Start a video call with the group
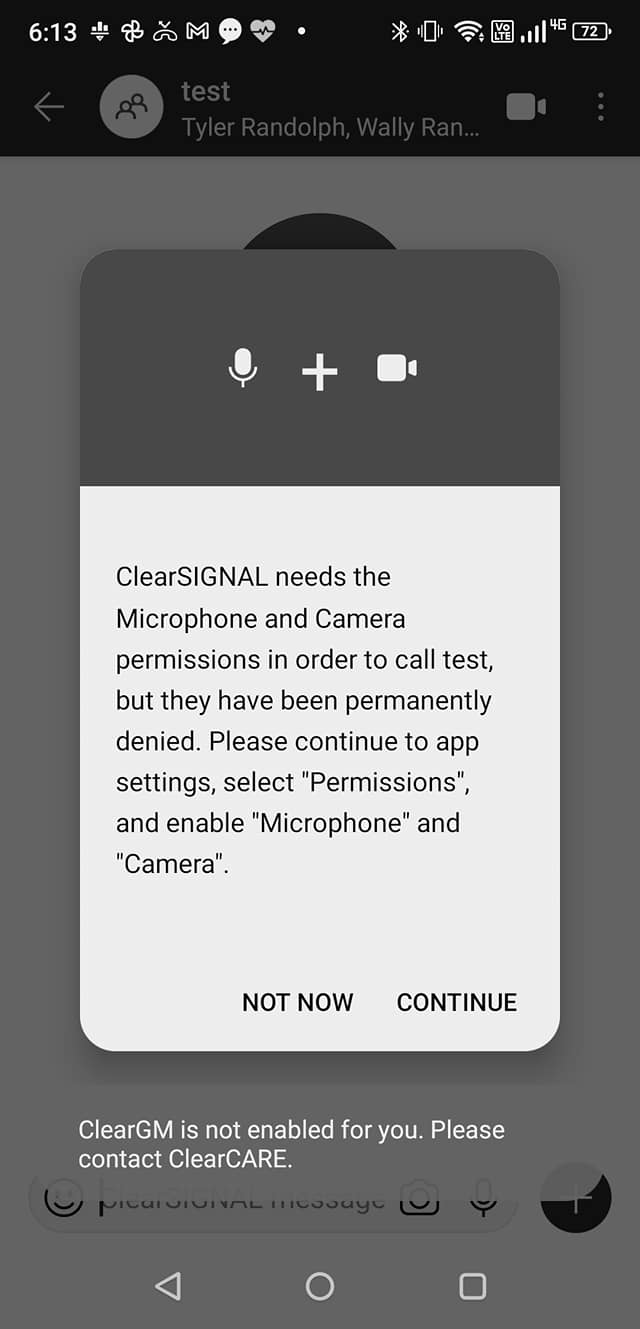Image resolution: width=640 pixels, height=1329 pixels. [526, 107]
